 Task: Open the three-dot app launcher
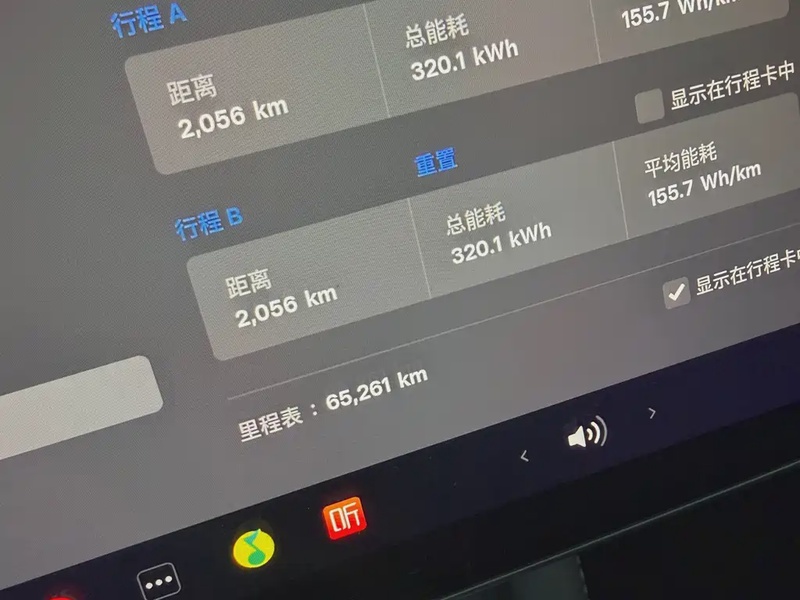coord(157,581)
